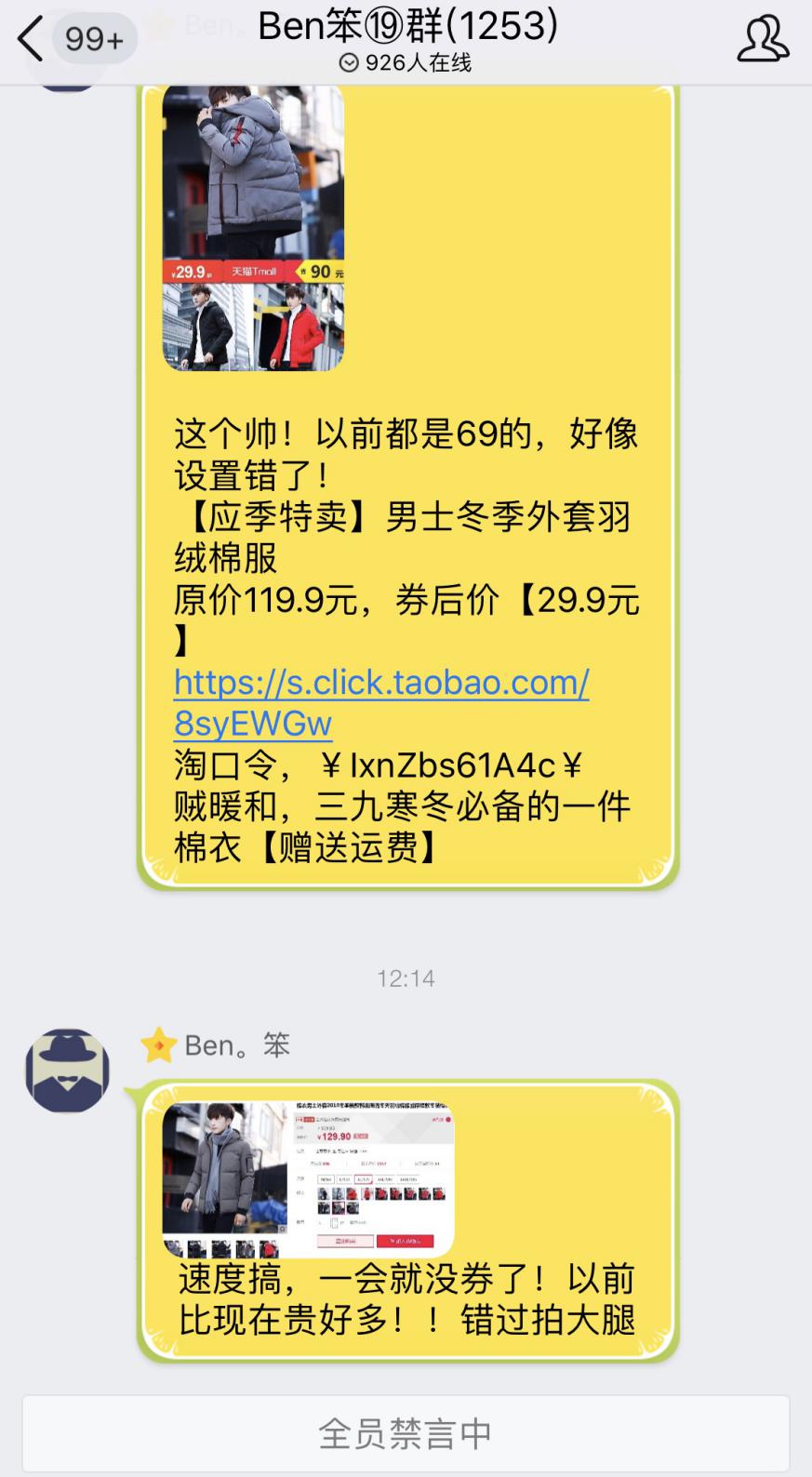
Task: Tap the 全员禁言中 muted banner at bottom
Action: pyautogui.click(x=406, y=1432)
